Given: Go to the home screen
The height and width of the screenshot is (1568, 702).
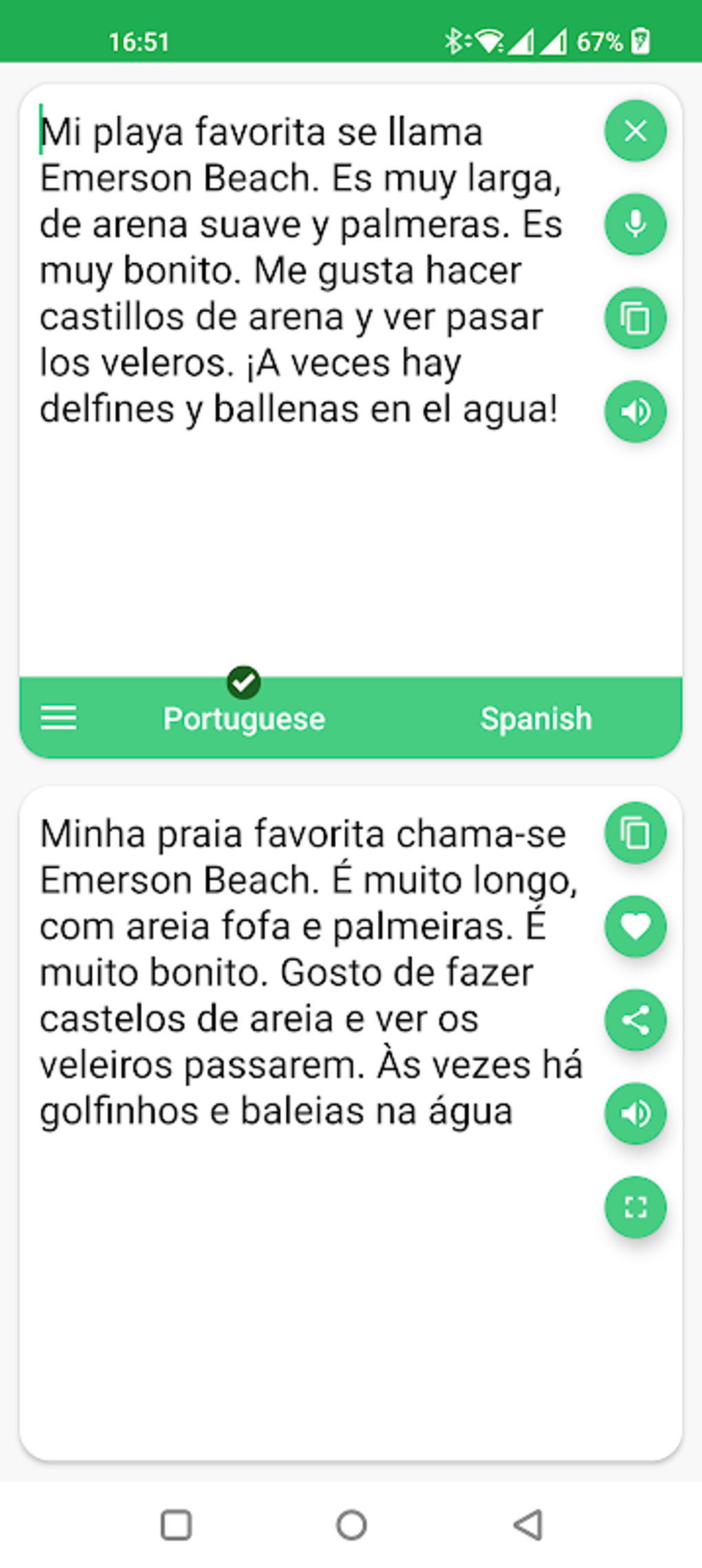Looking at the screenshot, I should click(351, 1525).
